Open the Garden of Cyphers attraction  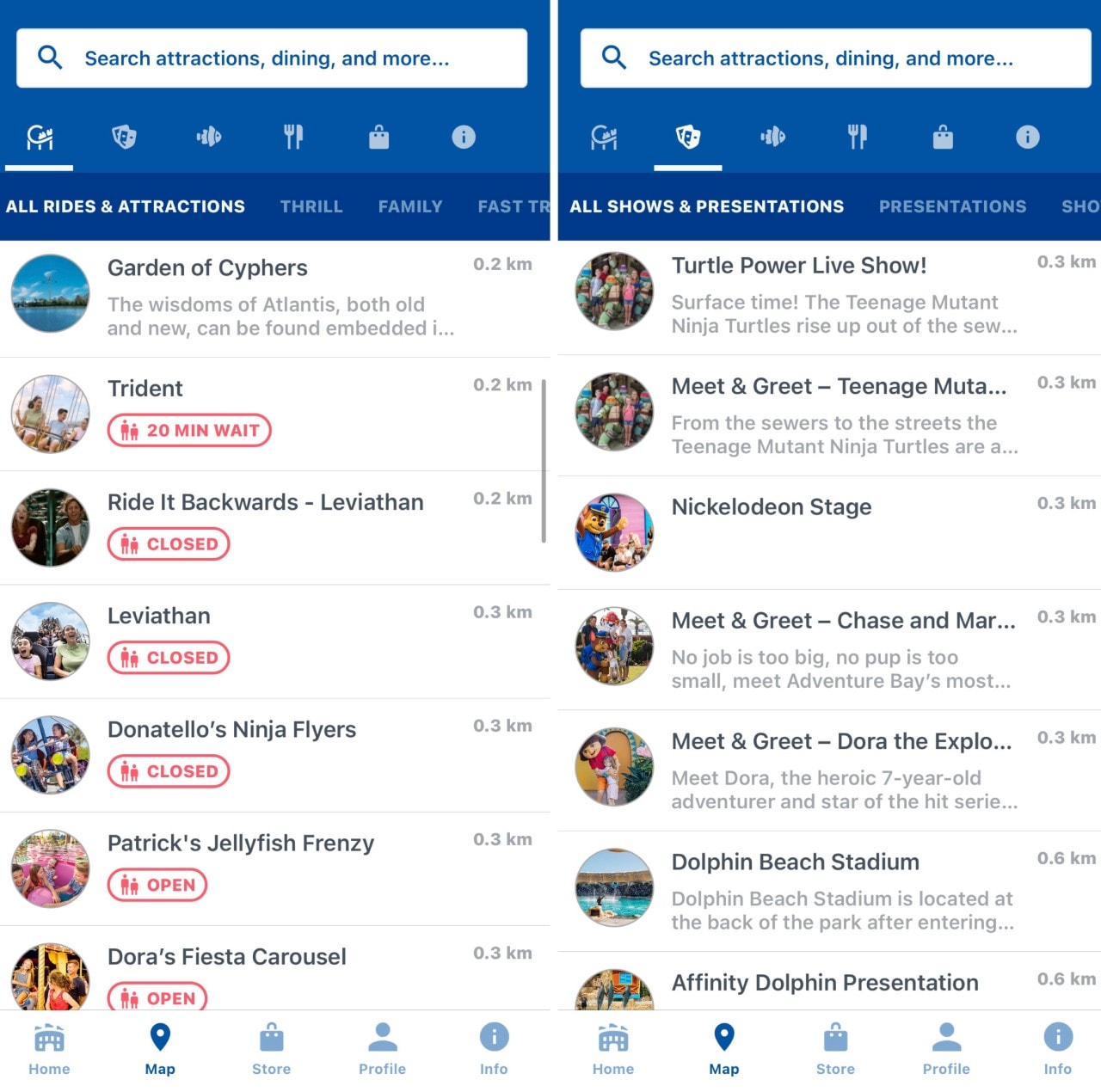point(275,298)
